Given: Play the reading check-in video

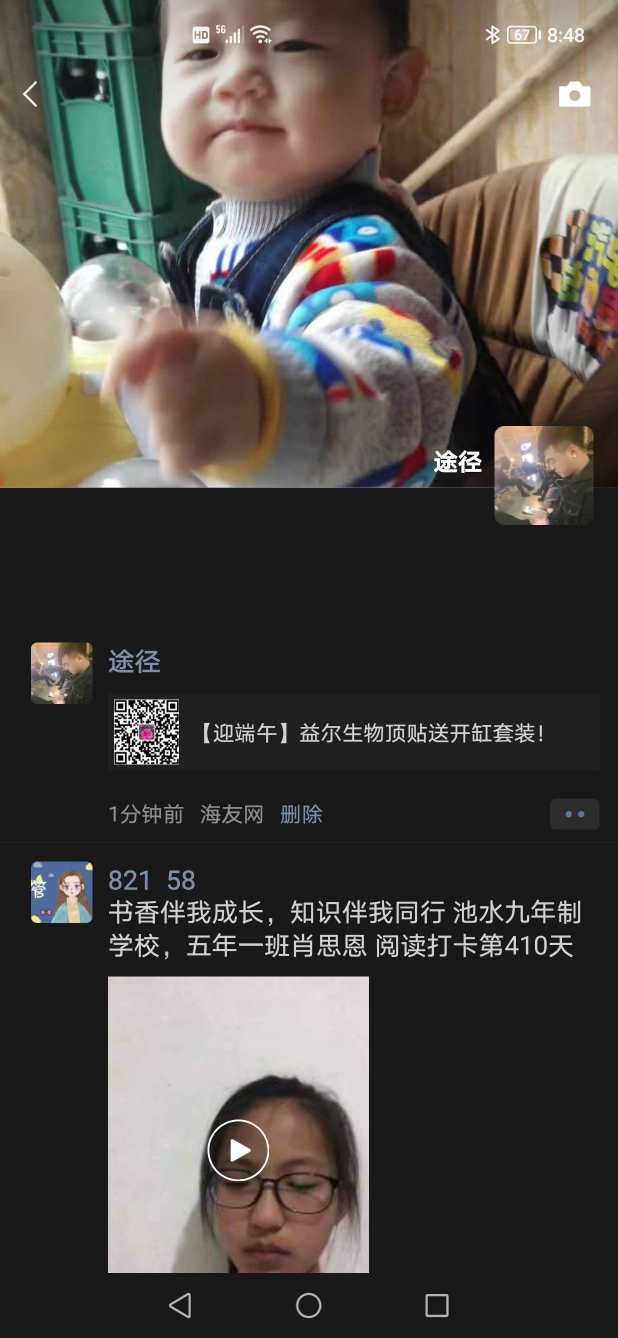Looking at the screenshot, I should (238, 1150).
